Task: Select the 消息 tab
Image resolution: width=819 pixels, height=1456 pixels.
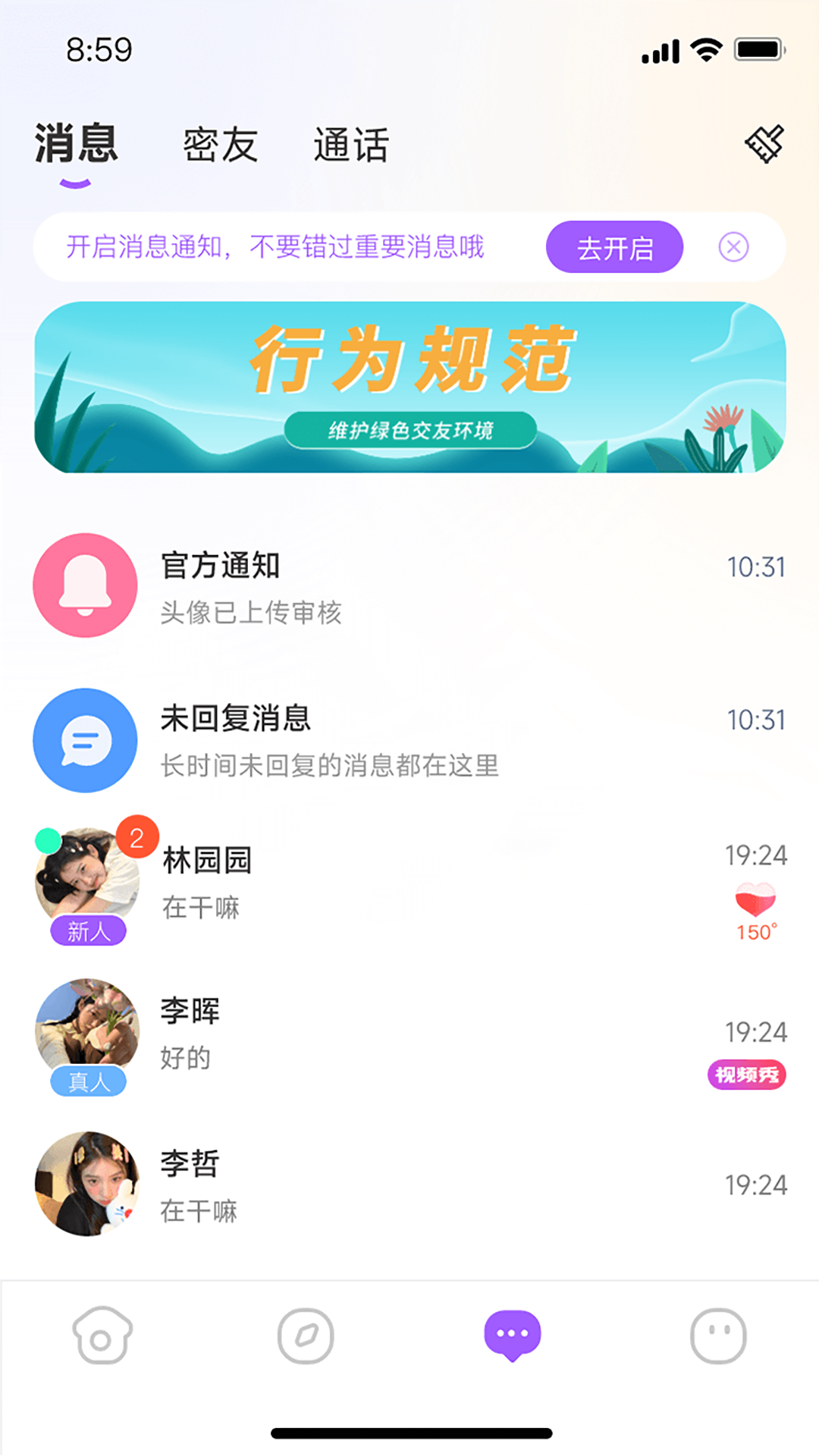Action: point(76,144)
